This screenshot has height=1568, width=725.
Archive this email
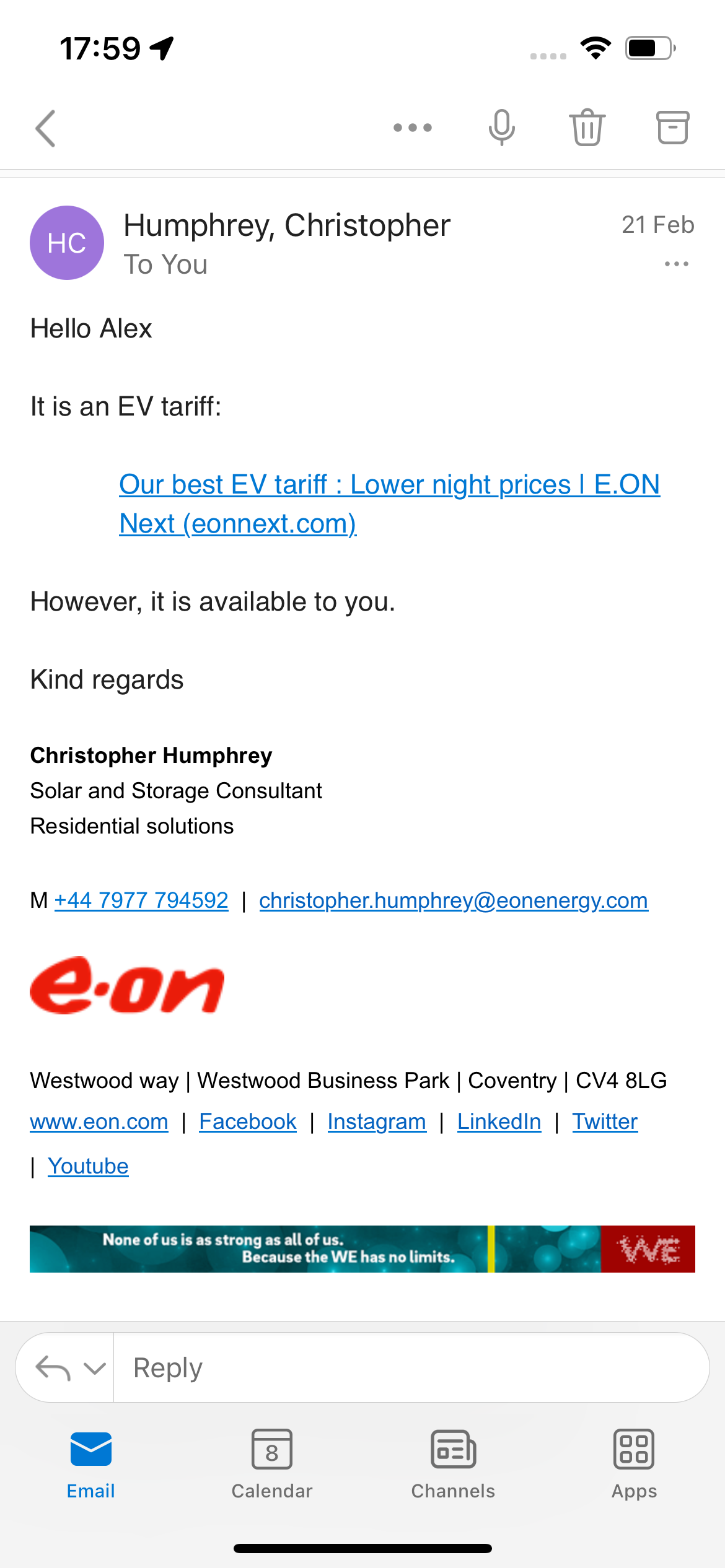pos(672,128)
